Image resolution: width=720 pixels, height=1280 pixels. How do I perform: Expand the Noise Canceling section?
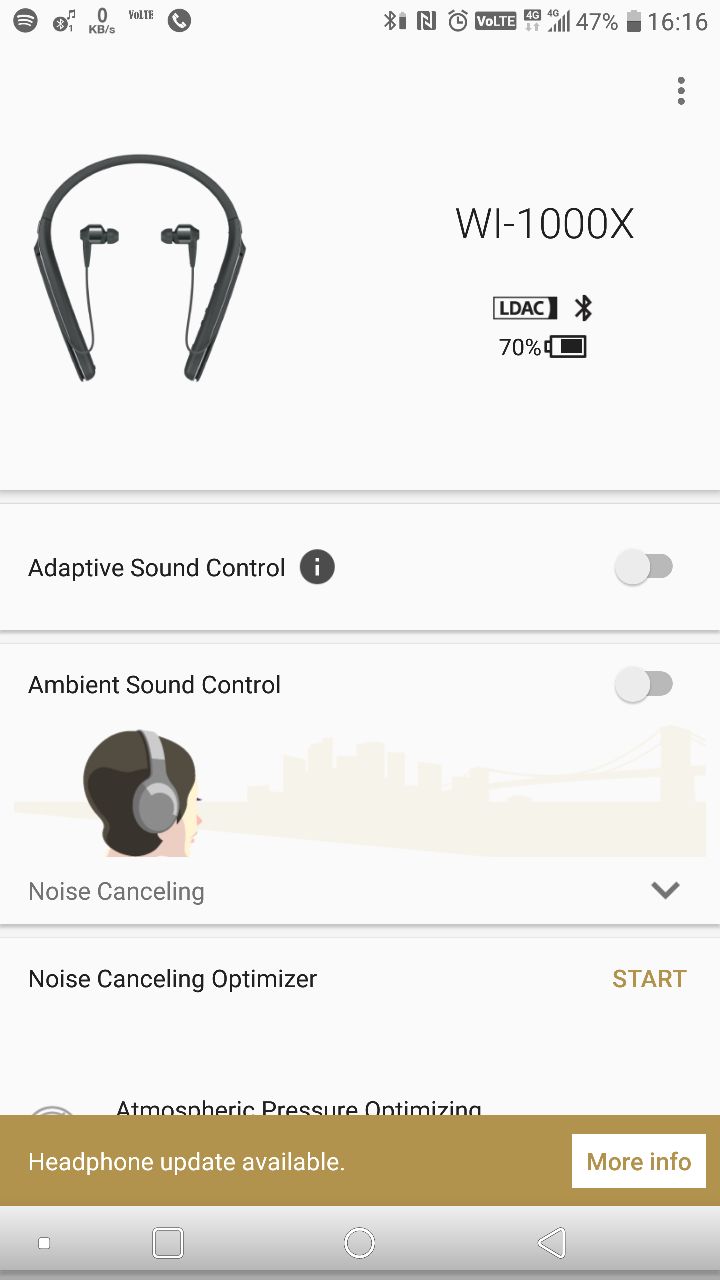click(x=665, y=890)
